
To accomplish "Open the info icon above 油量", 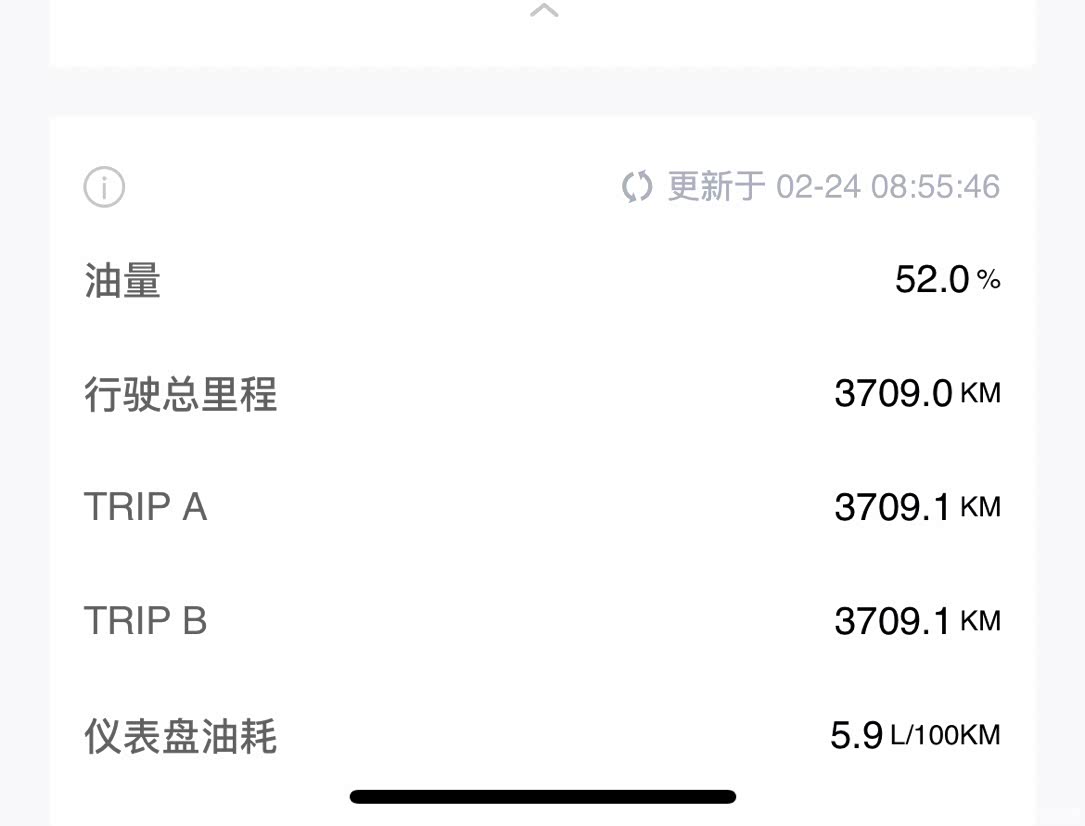I will coord(104,187).
